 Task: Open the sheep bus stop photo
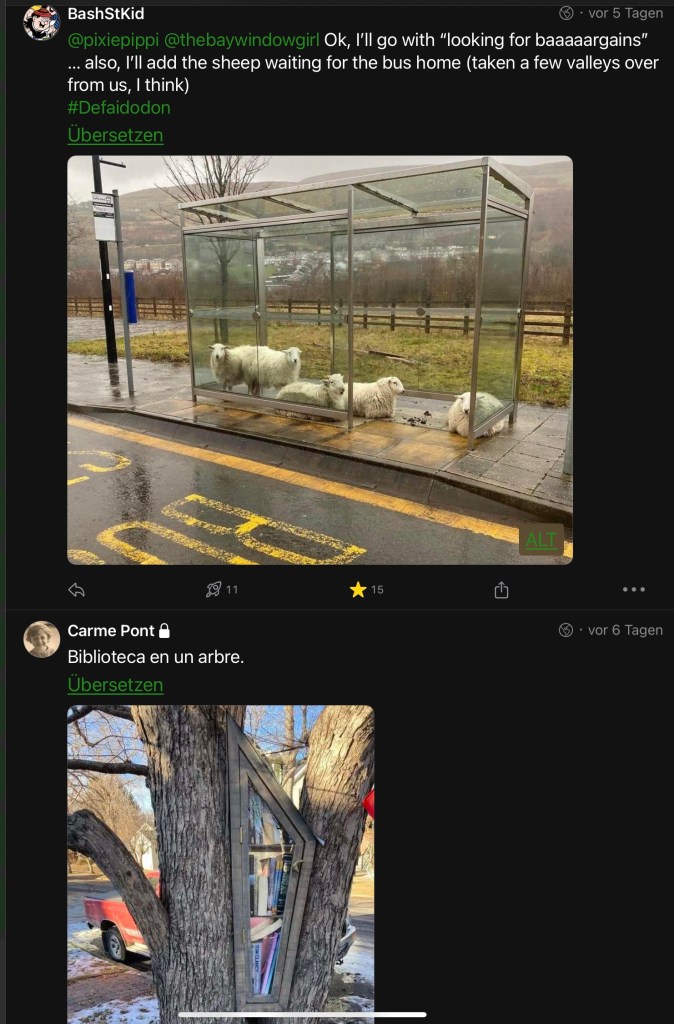click(x=320, y=330)
